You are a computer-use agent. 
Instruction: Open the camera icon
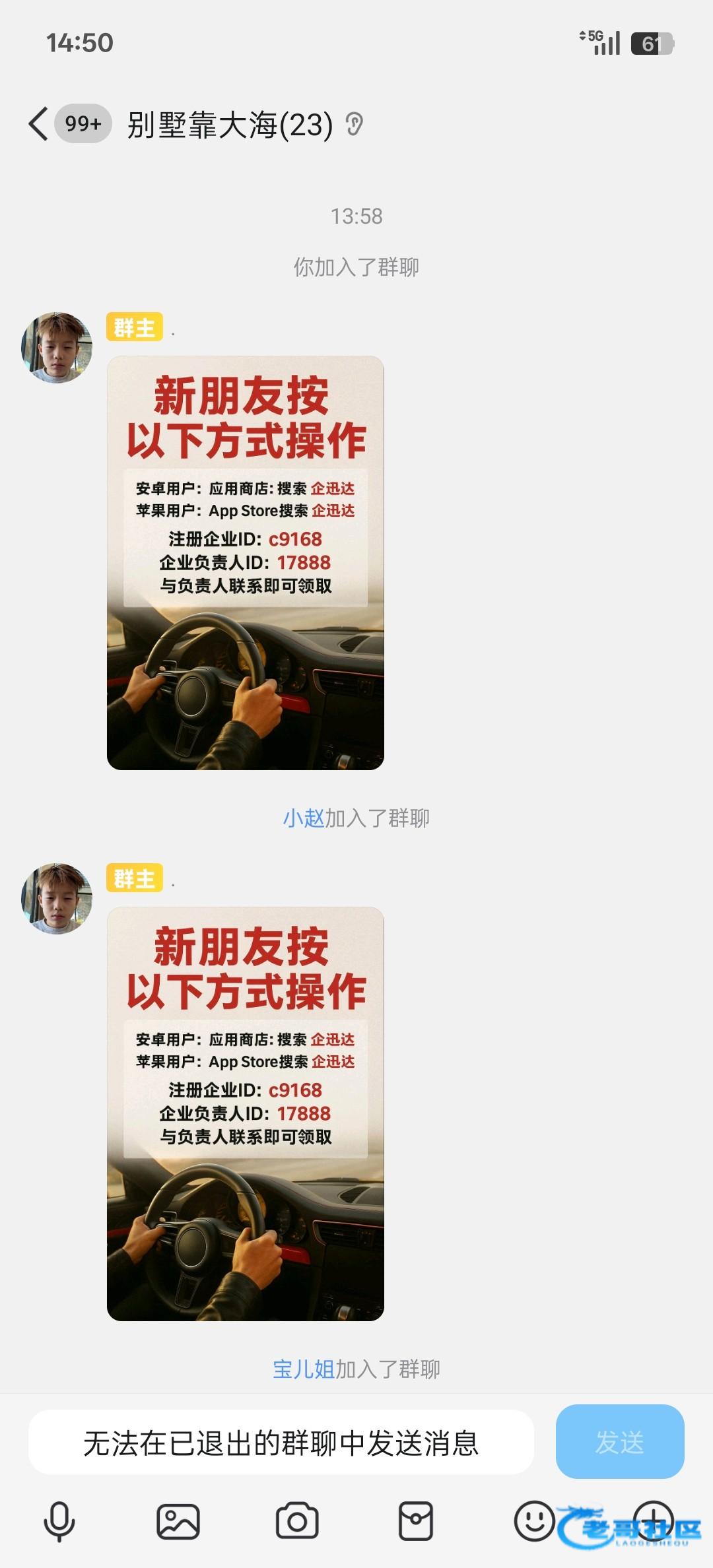296,1521
